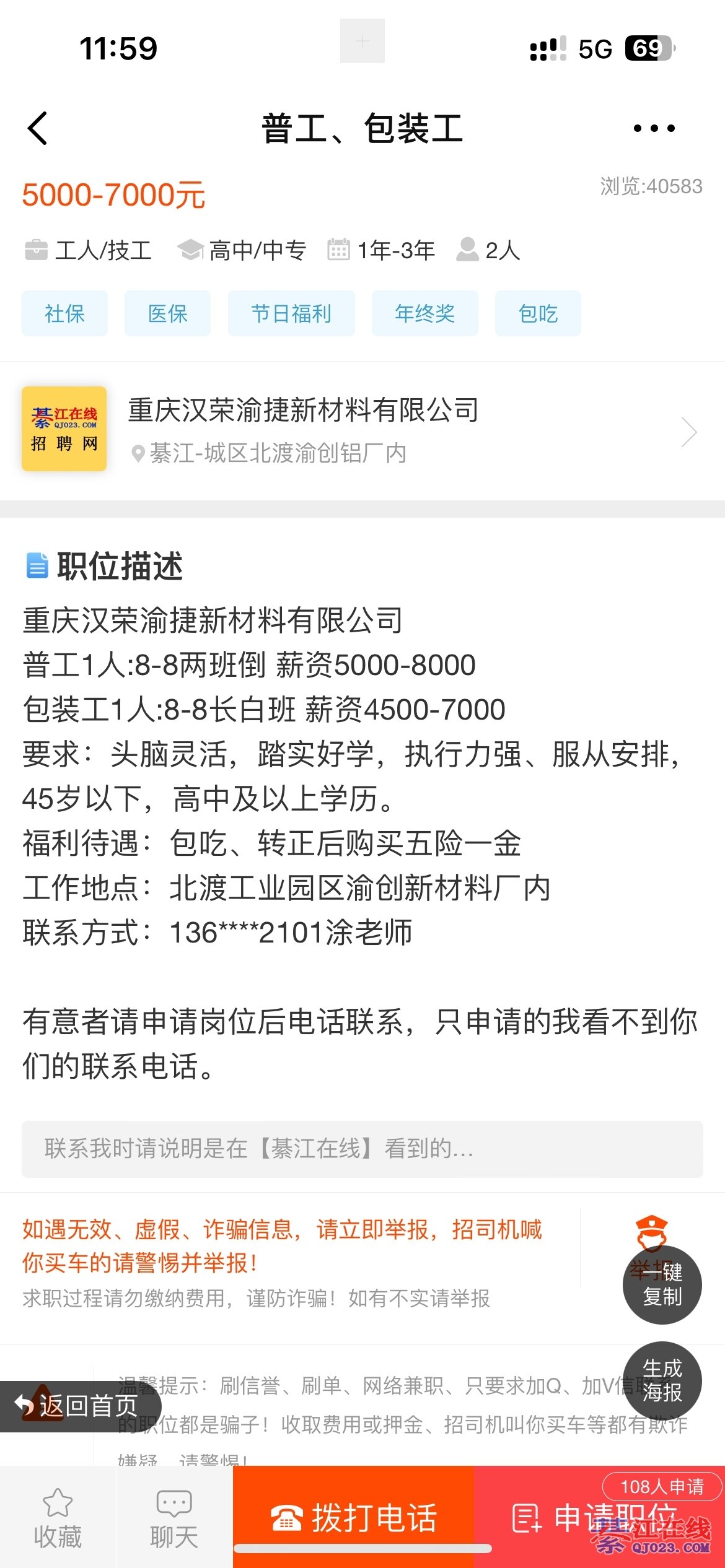Image resolution: width=725 pixels, height=1568 pixels.
Task: Generate a poster with 生成海报
Action: click(x=662, y=1381)
